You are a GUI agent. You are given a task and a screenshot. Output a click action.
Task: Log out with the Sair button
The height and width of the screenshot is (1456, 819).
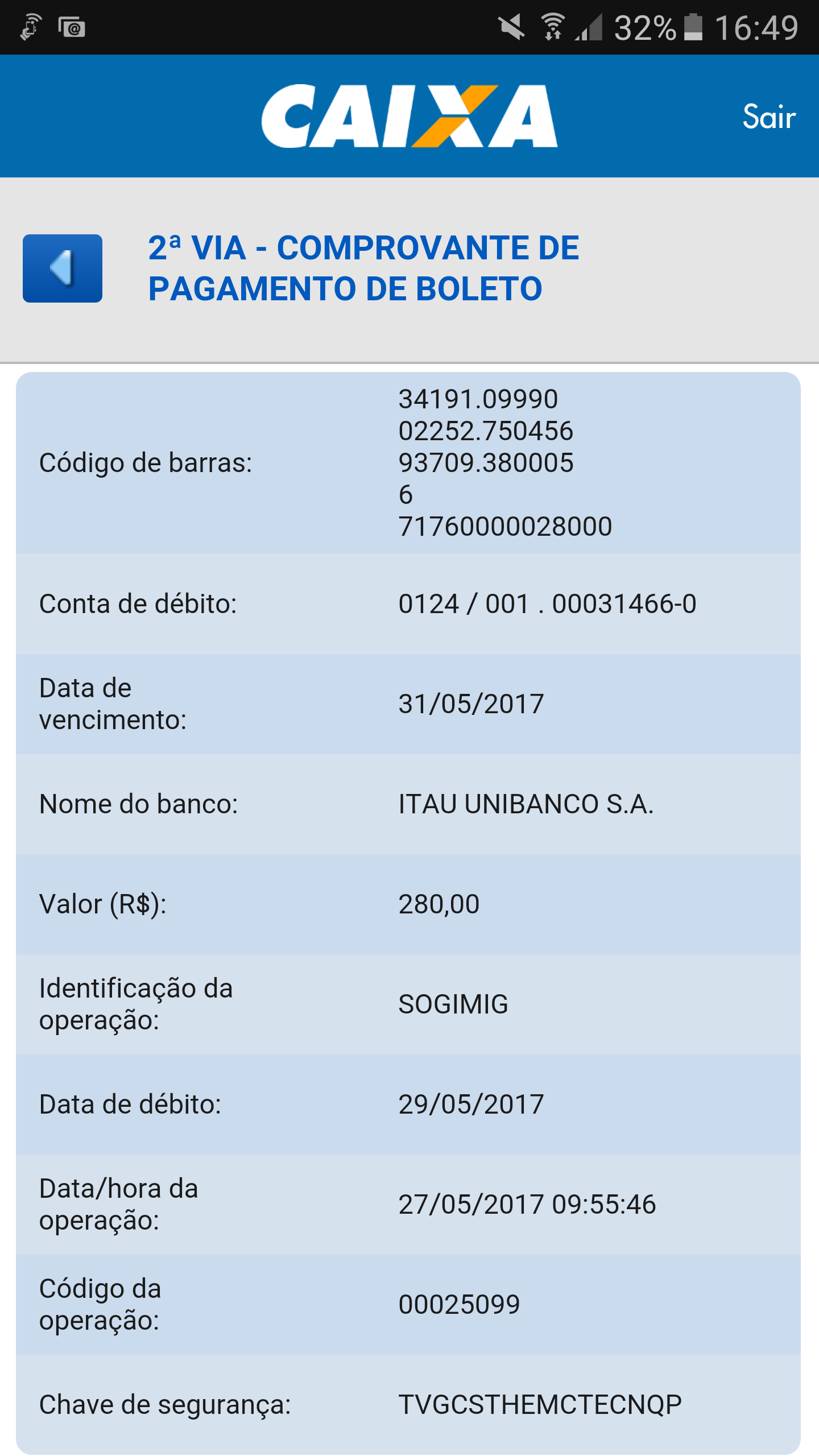click(x=768, y=117)
